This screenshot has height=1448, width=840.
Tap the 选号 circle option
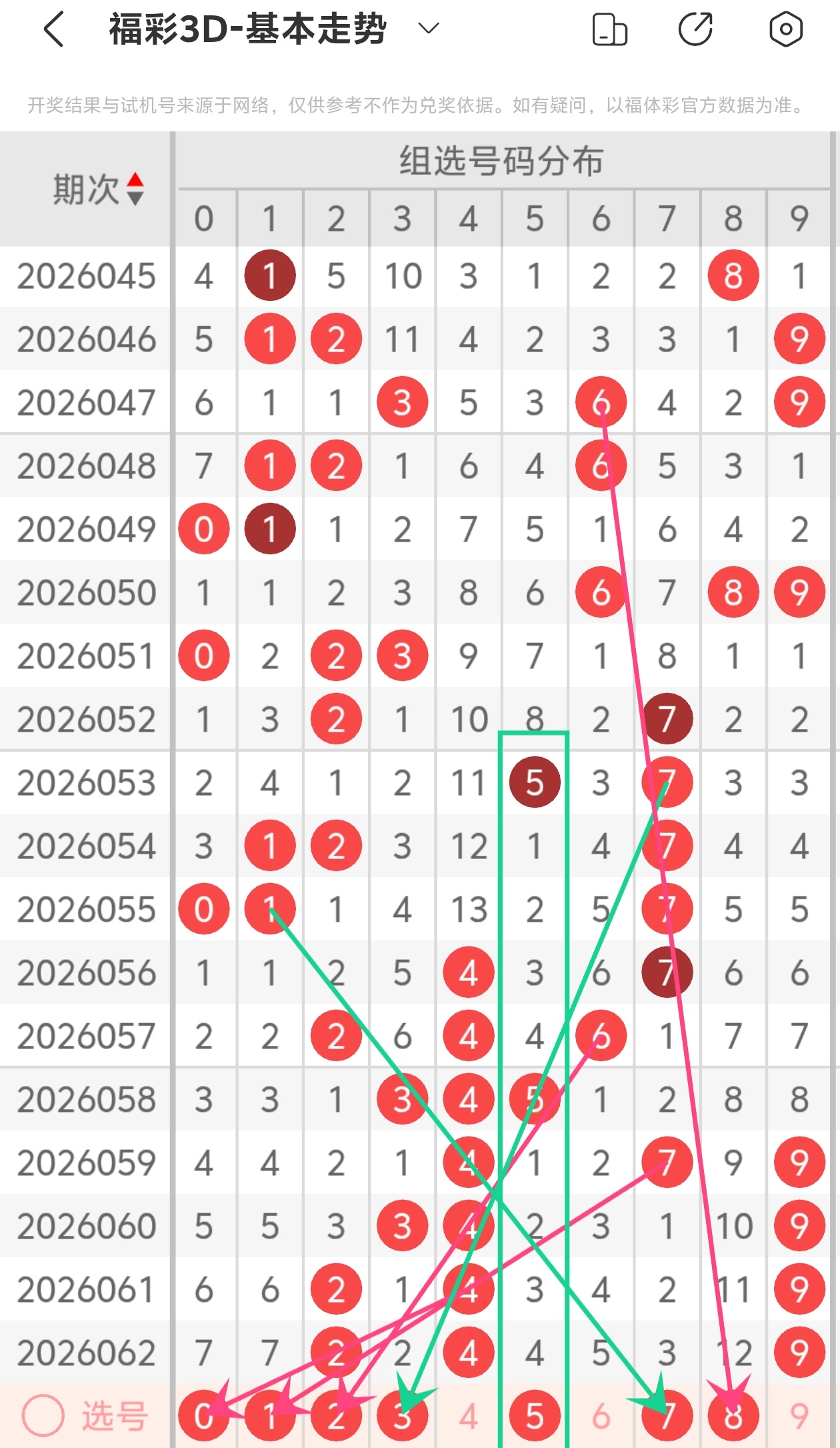(44, 1415)
